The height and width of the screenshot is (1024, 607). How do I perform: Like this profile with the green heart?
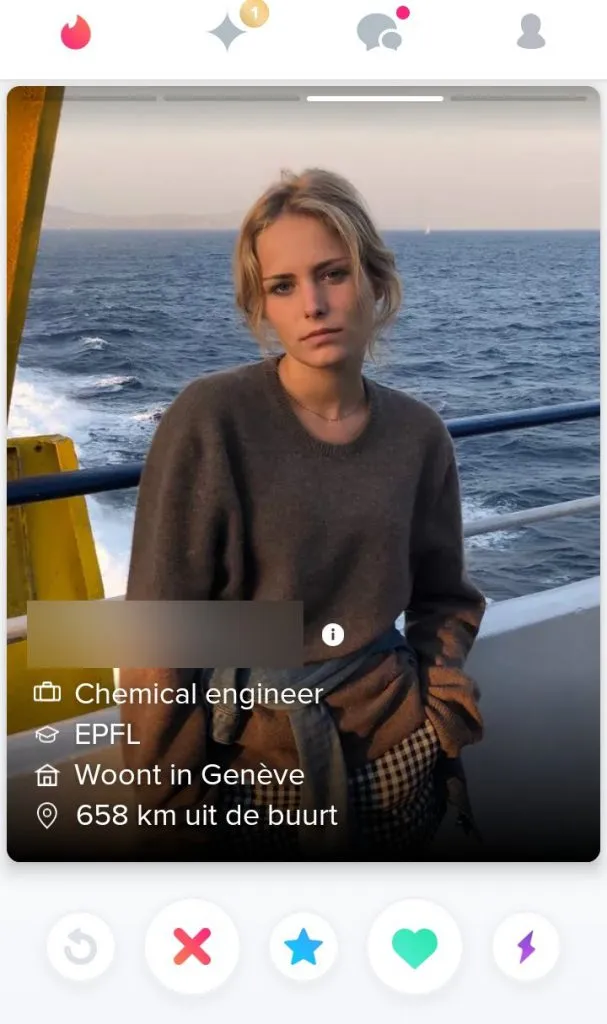414,946
